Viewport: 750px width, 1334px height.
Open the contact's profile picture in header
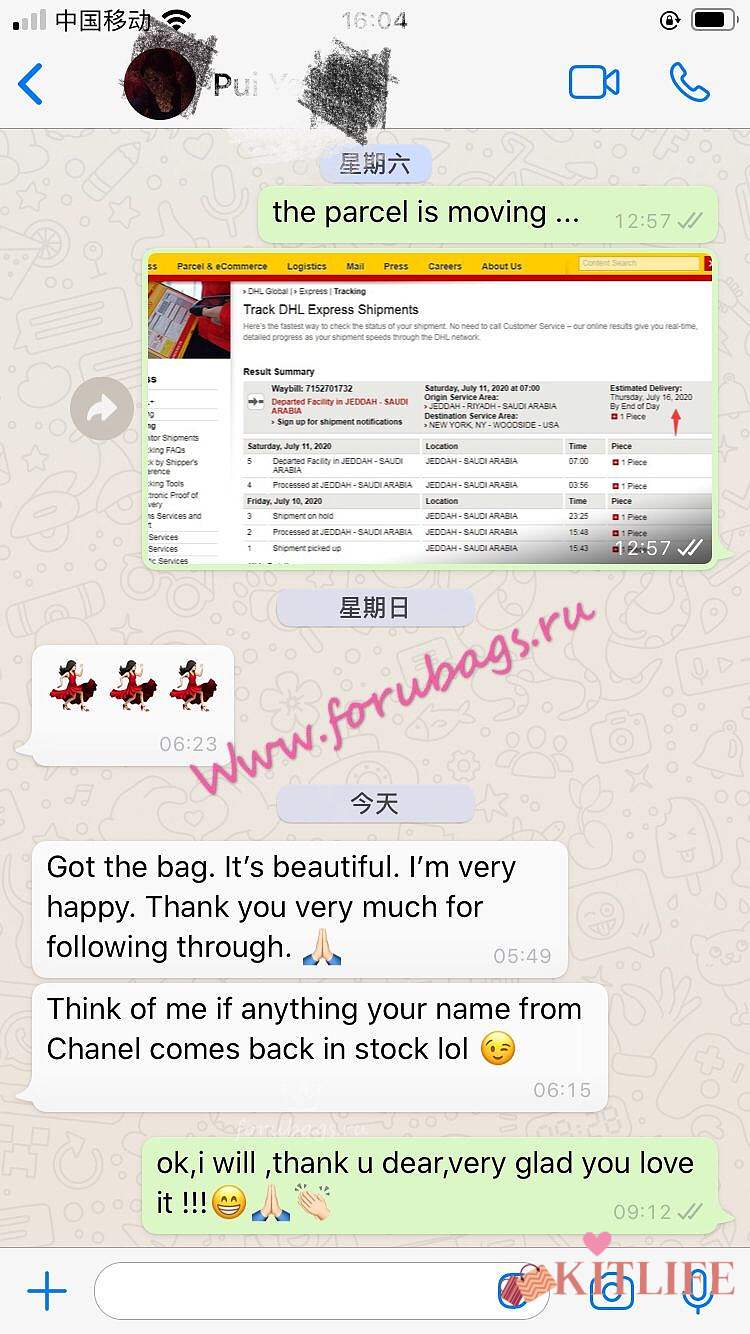[x=159, y=84]
